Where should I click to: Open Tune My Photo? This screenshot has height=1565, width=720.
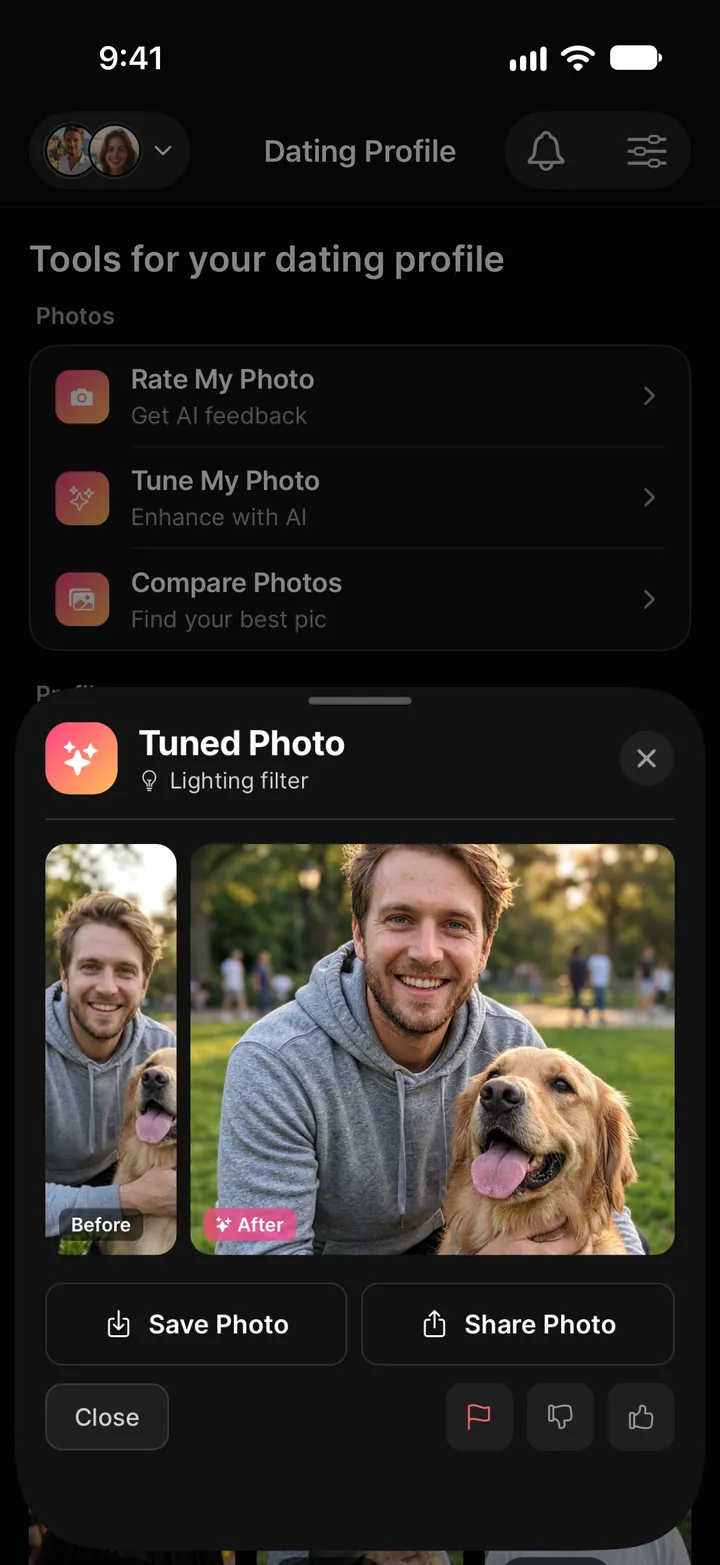[x=360, y=498]
